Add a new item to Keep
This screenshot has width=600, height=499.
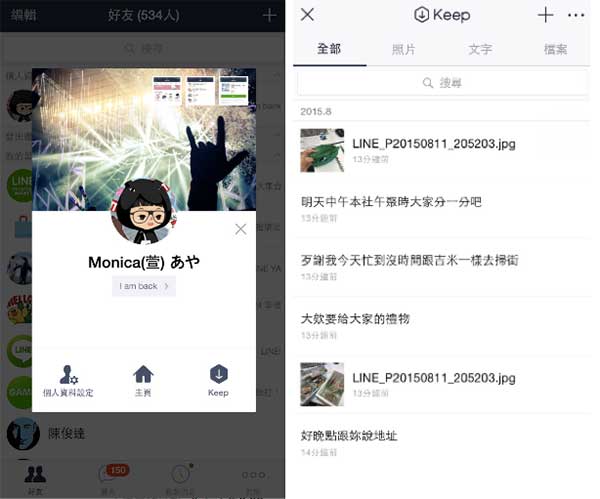click(x=545, y=15)
